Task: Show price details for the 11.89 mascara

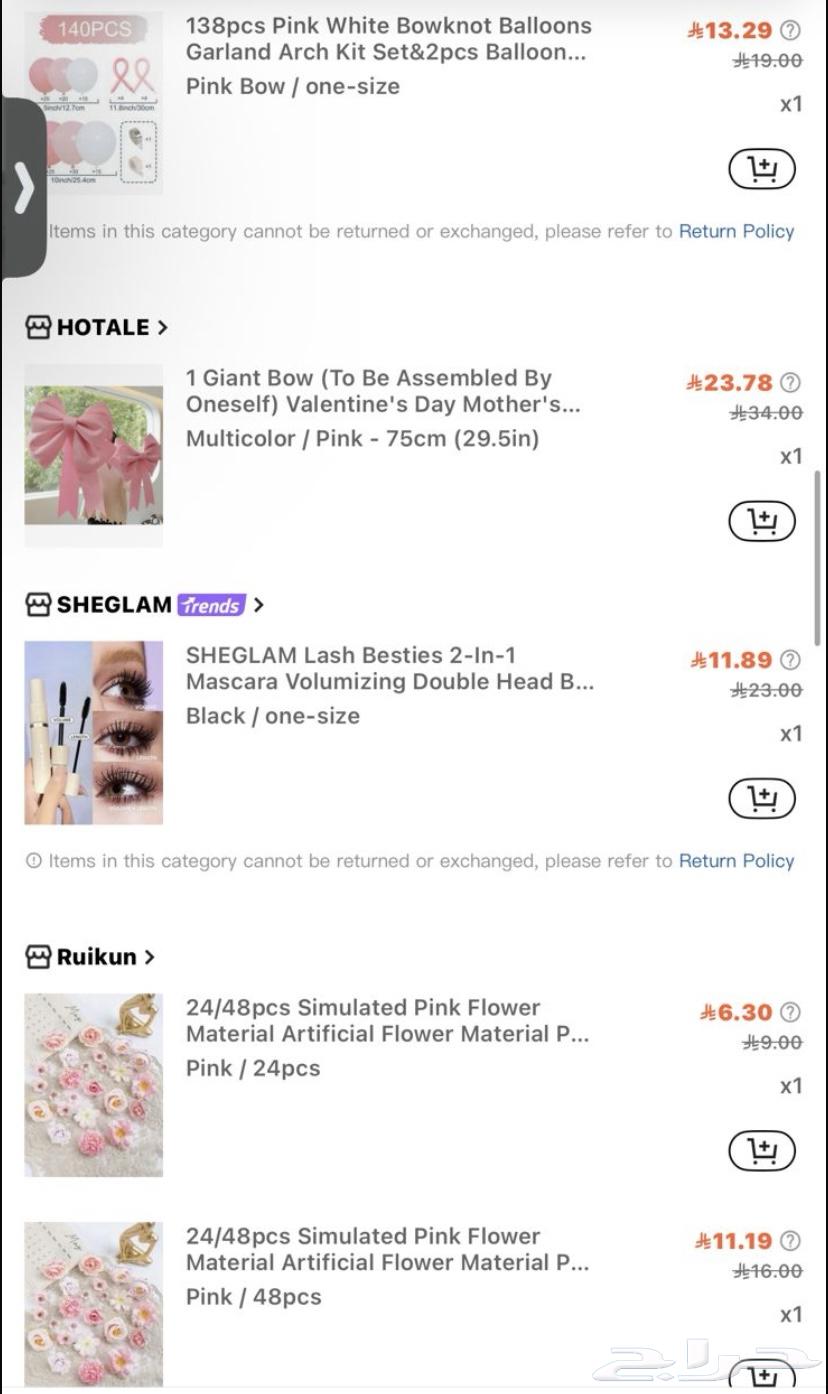Action: pyautogui.click(x=790, y=660)
